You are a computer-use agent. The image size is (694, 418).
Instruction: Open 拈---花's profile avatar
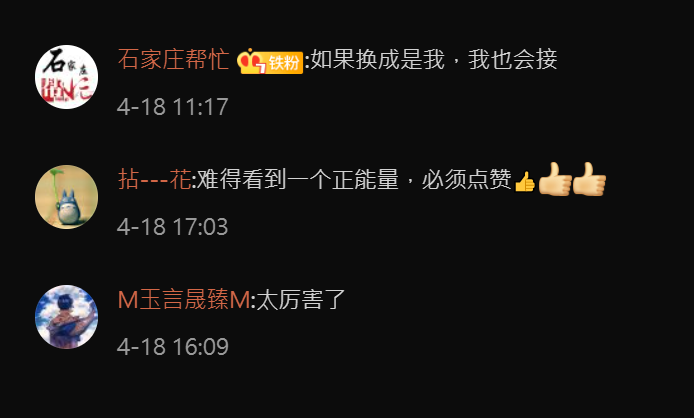(67, 197)
